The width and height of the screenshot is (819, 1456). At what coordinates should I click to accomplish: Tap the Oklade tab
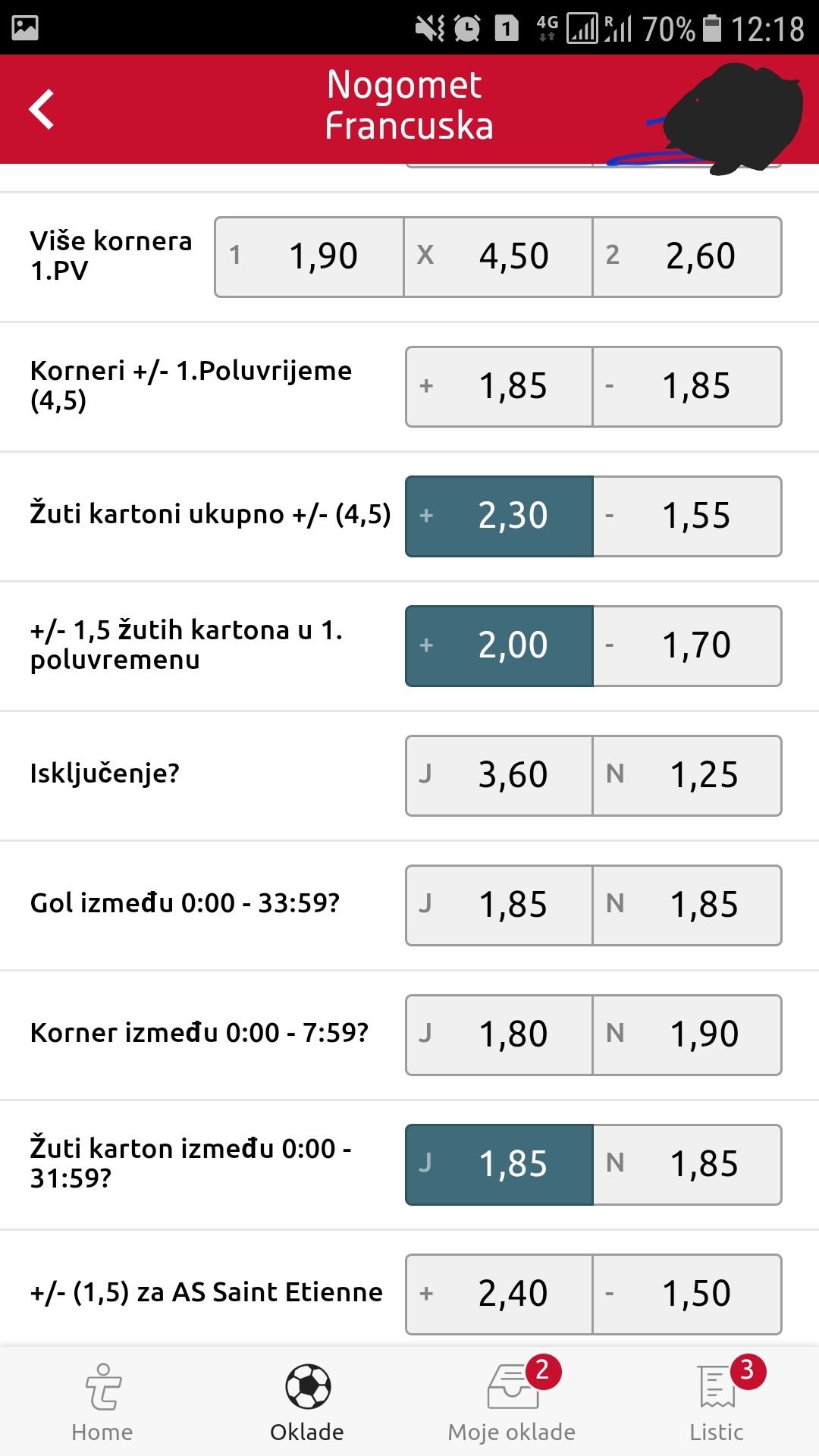click(x=307, y=1401)
